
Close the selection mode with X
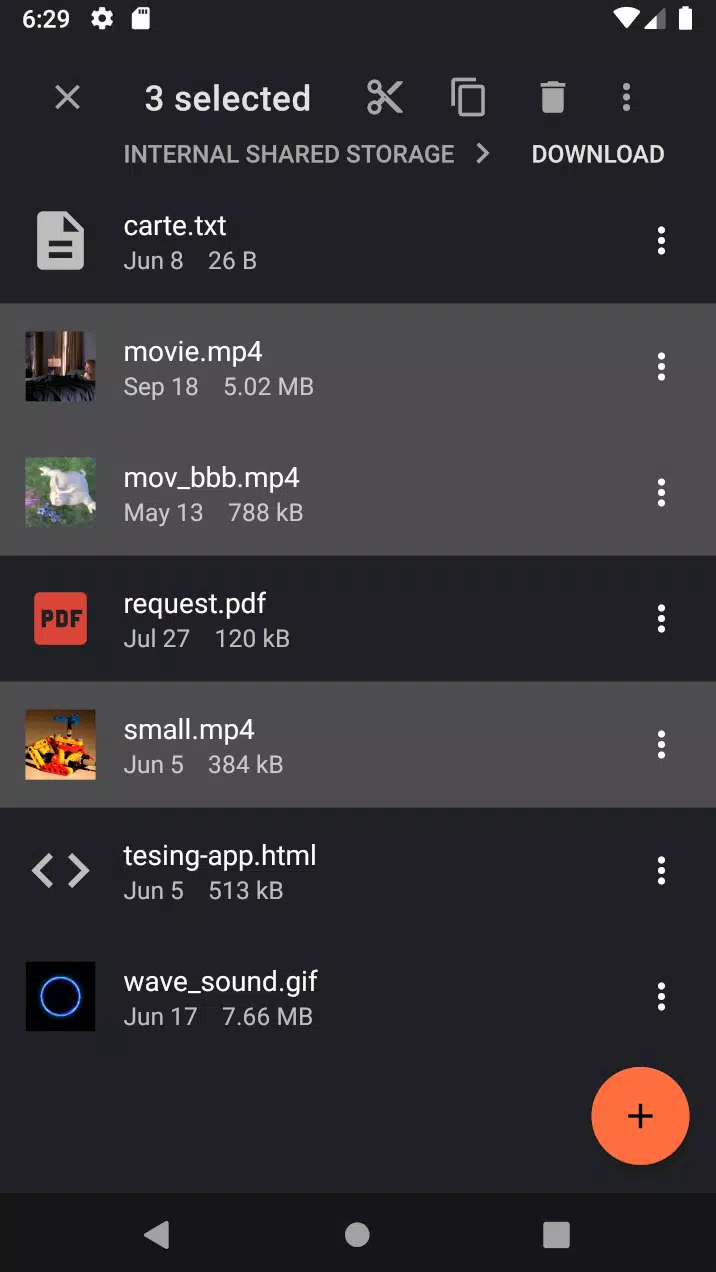67,97
